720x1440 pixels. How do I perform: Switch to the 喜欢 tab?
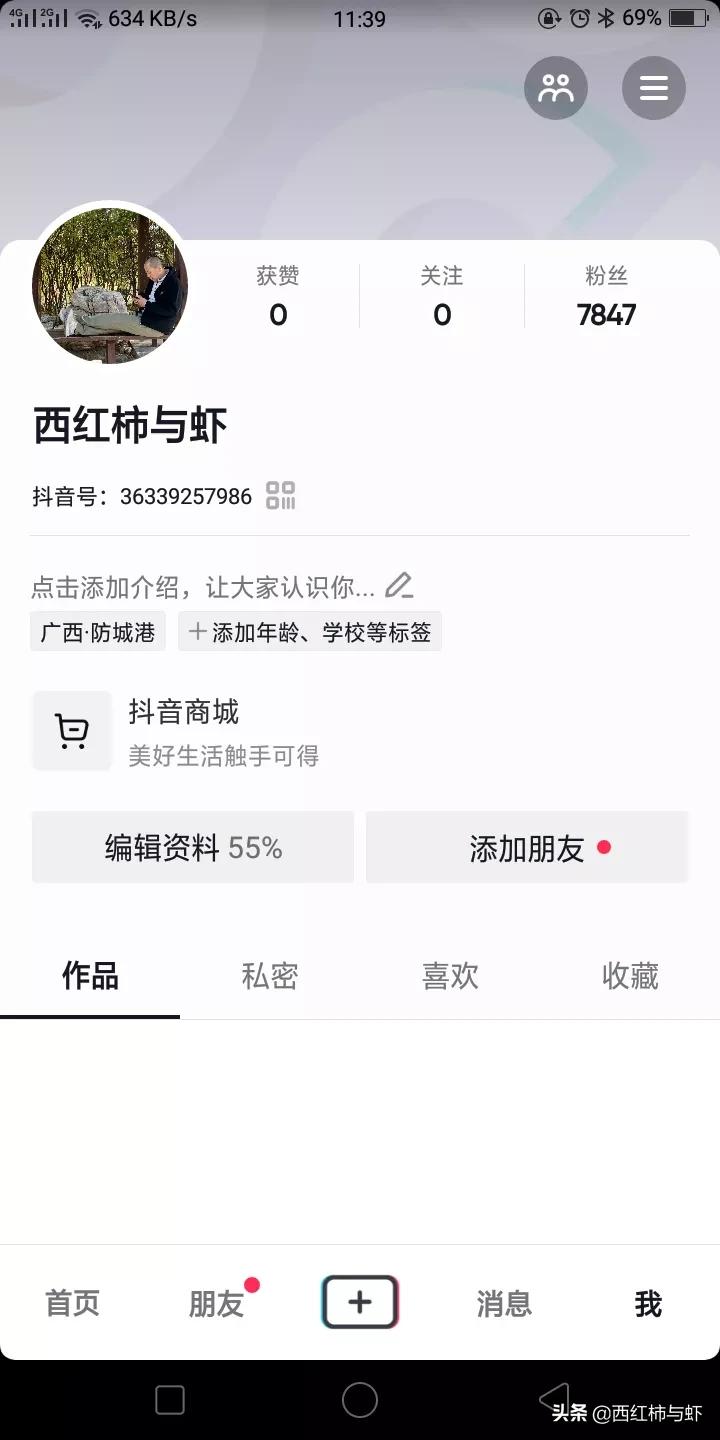(449, 976)
